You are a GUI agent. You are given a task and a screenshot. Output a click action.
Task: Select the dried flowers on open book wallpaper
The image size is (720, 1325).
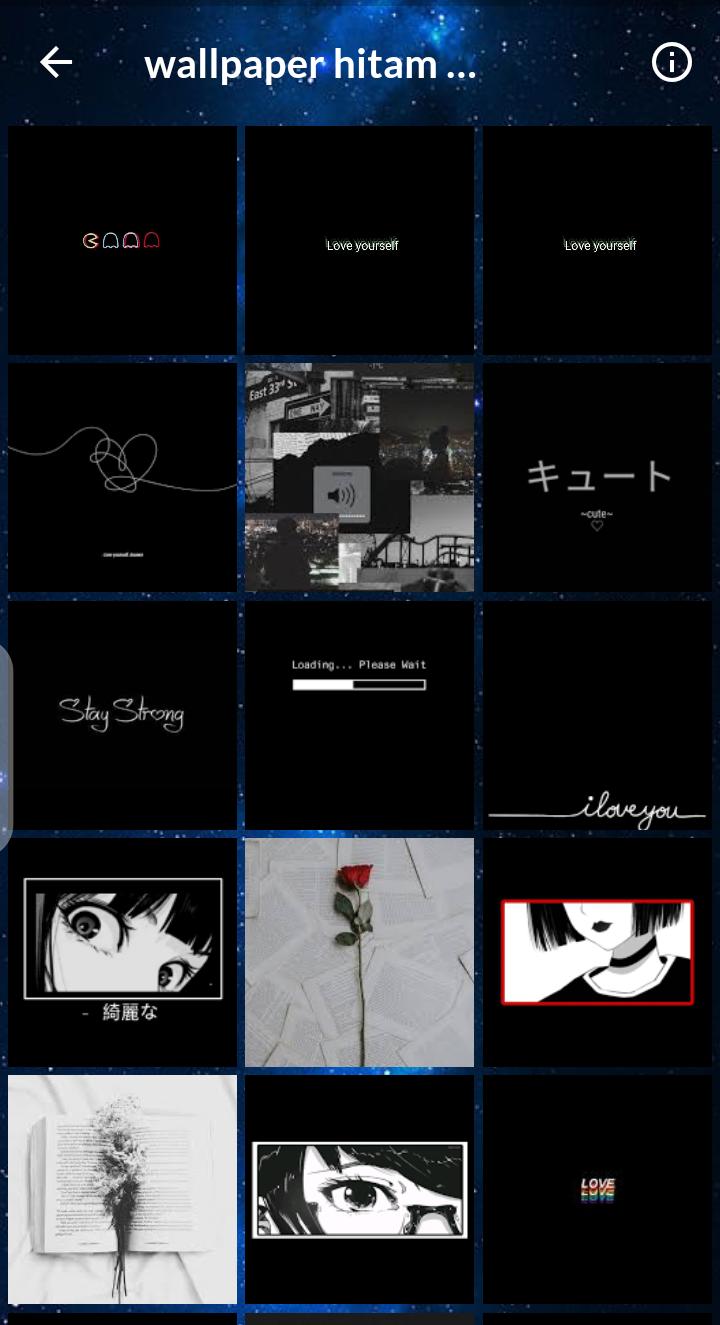122,1189
